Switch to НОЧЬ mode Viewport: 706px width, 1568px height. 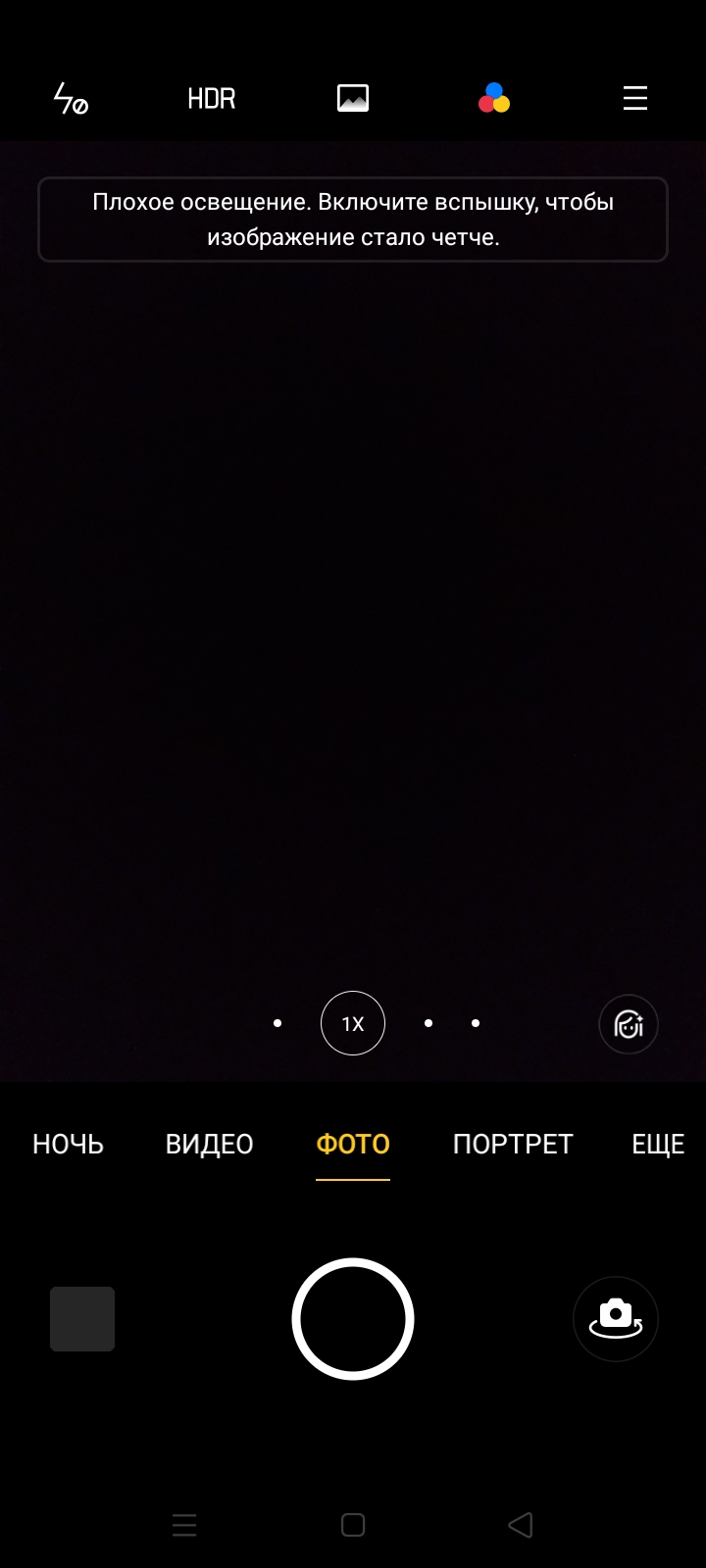68,1144
